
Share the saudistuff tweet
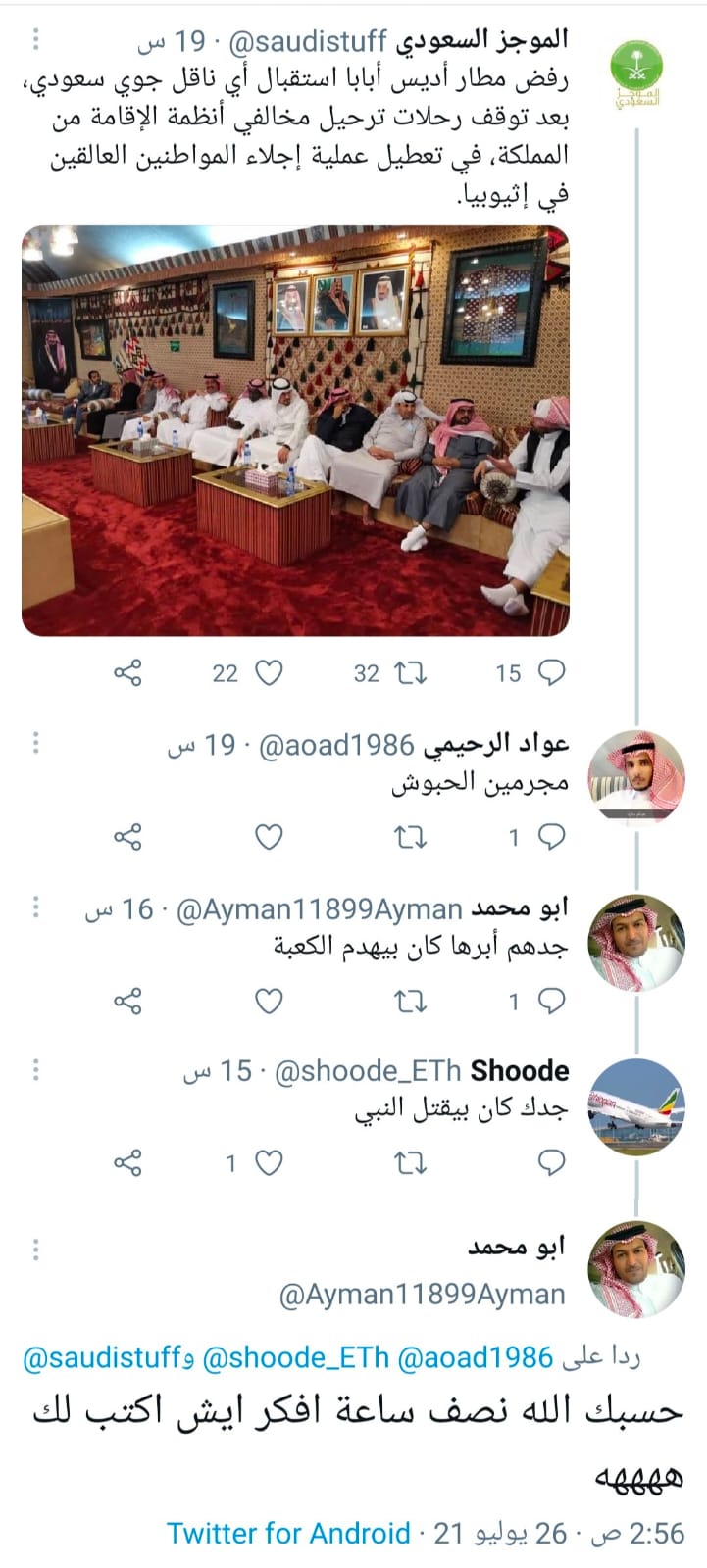coord(128,672)
